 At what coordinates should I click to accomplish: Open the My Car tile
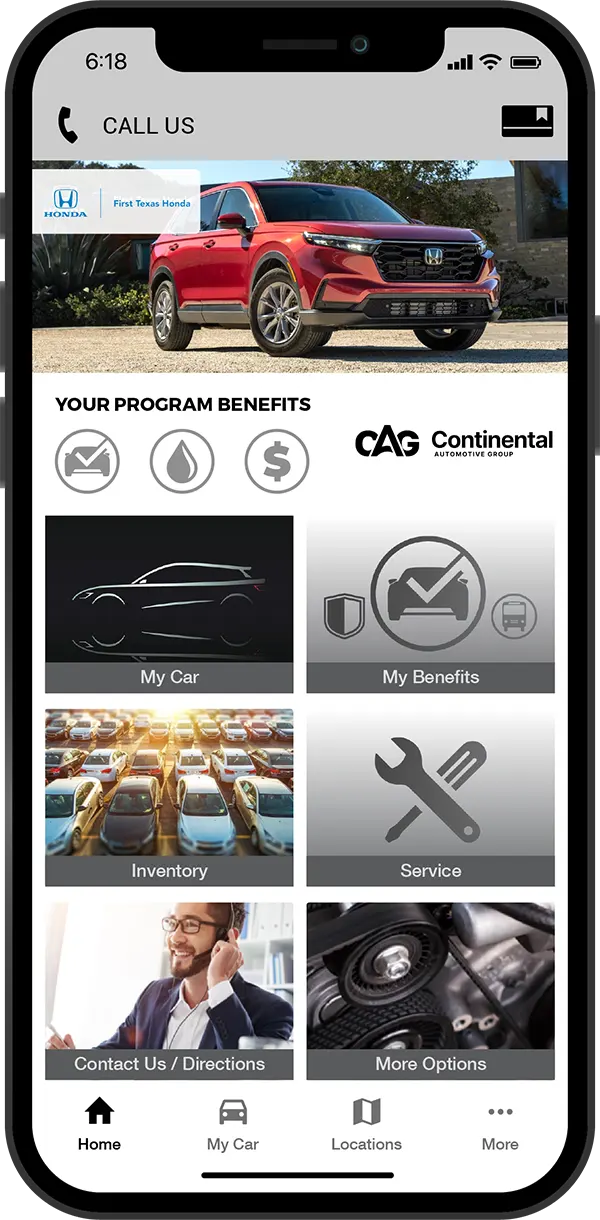[169, 604]
